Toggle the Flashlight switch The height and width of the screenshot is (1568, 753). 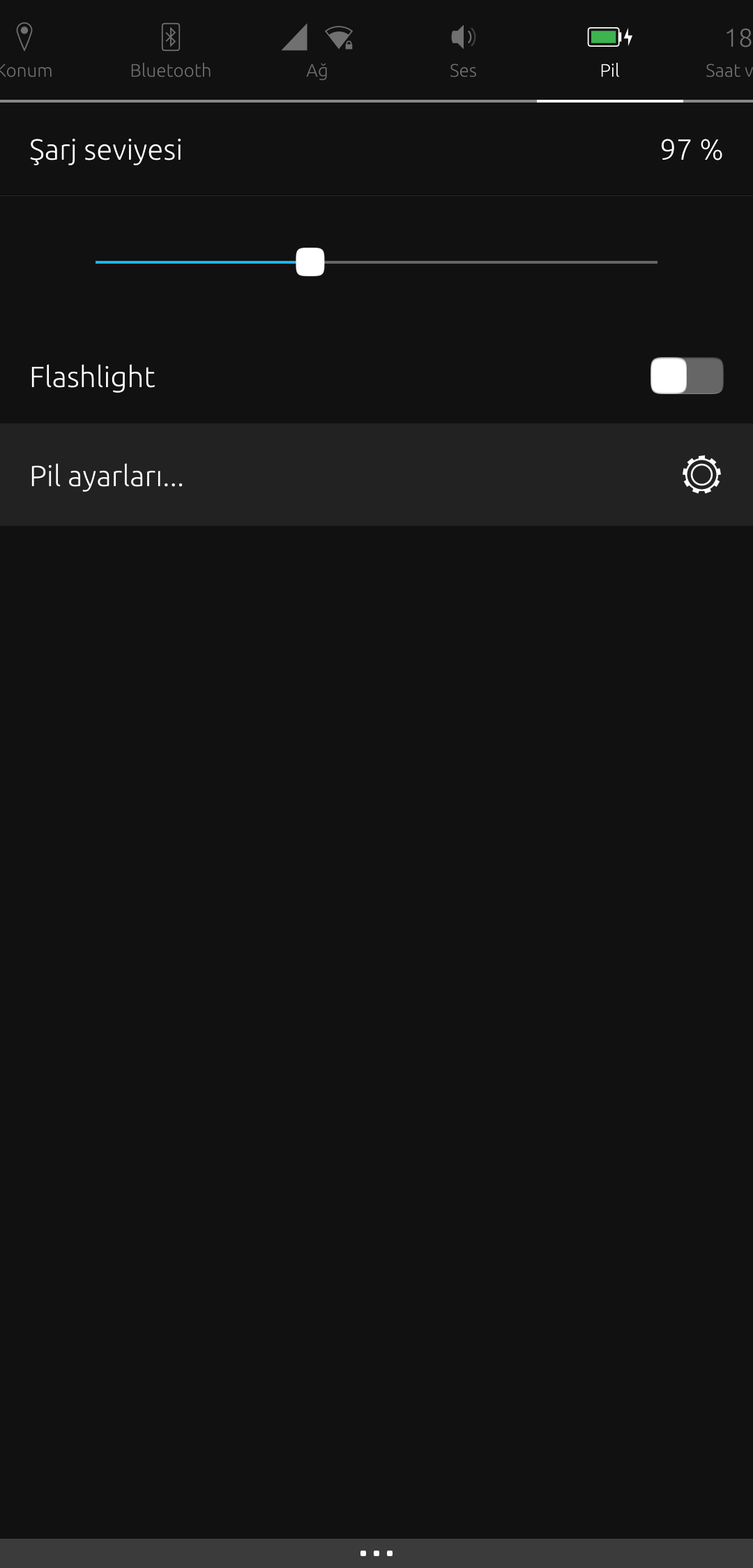(x=687, y=376)
